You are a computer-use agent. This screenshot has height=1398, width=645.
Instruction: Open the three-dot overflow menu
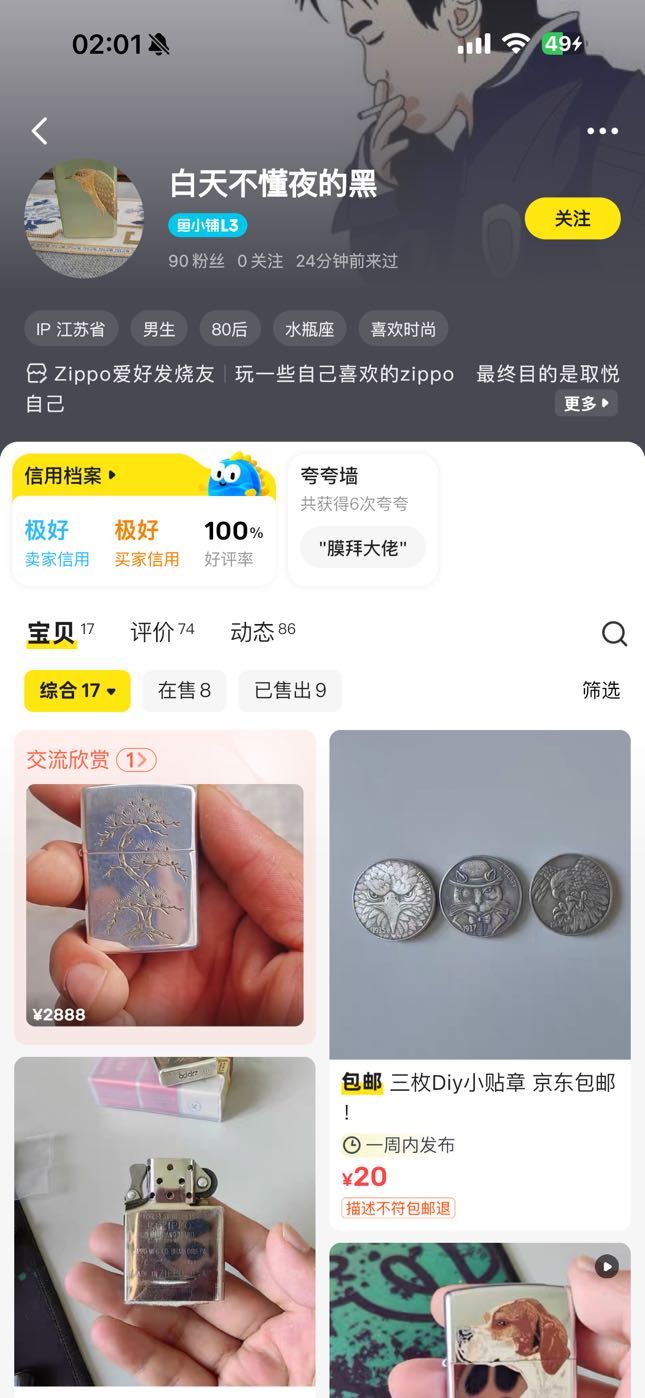point(602,131)
